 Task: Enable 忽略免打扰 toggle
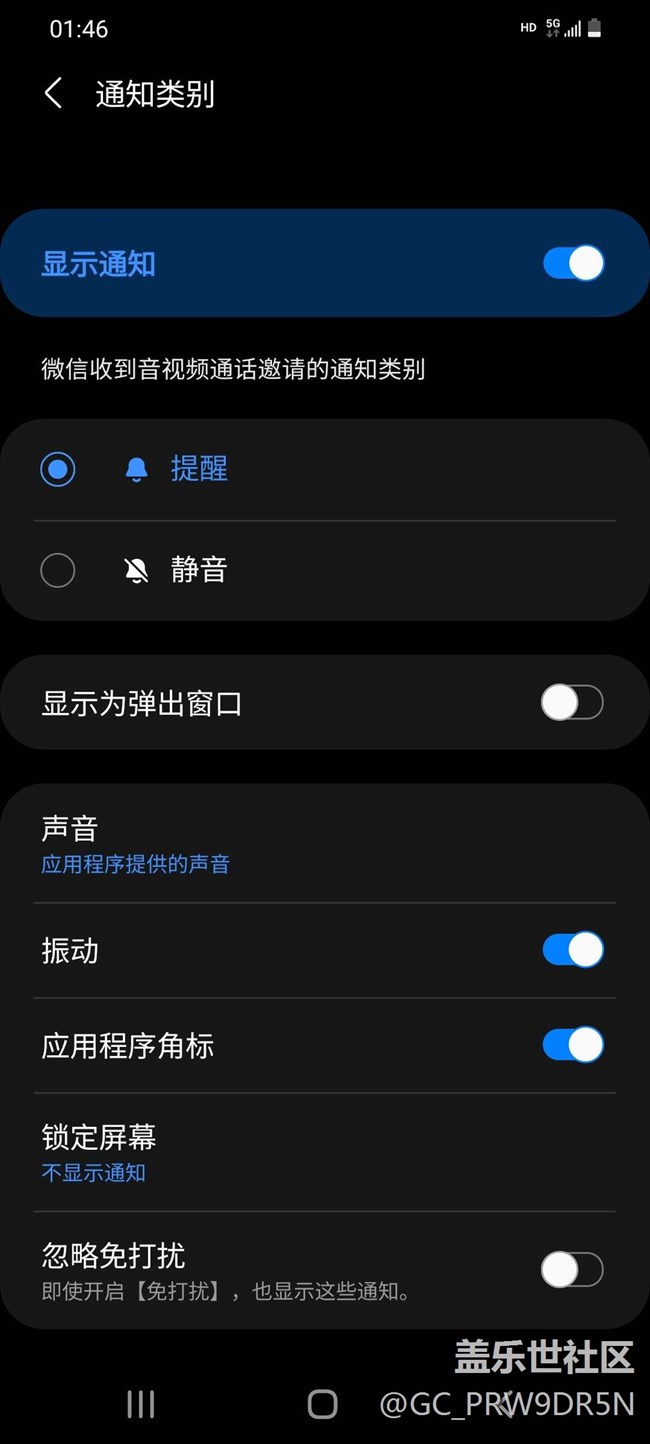point(572,1270)
